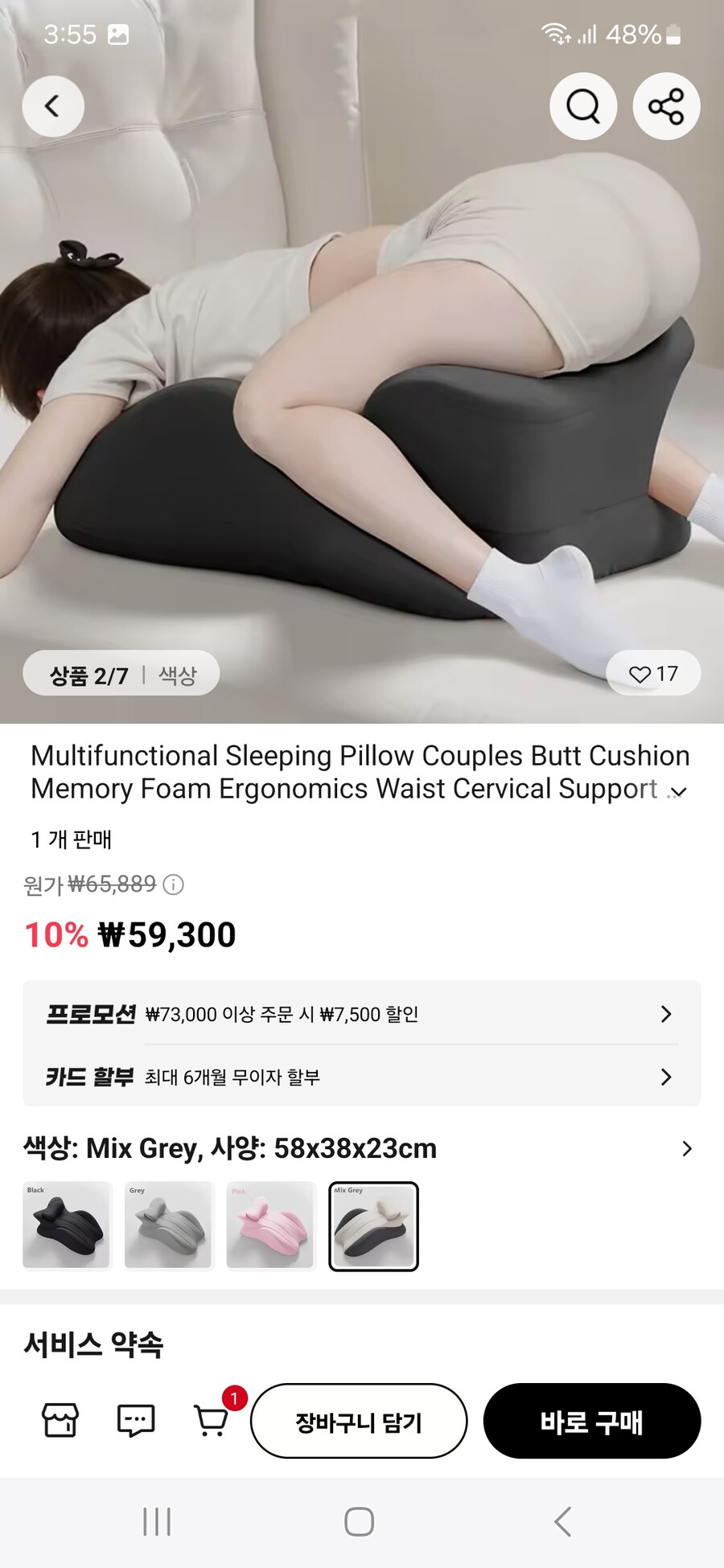Select the Mix Grey color option
The height and width of the screenshot is (1568, 724).
point(373,1226)
